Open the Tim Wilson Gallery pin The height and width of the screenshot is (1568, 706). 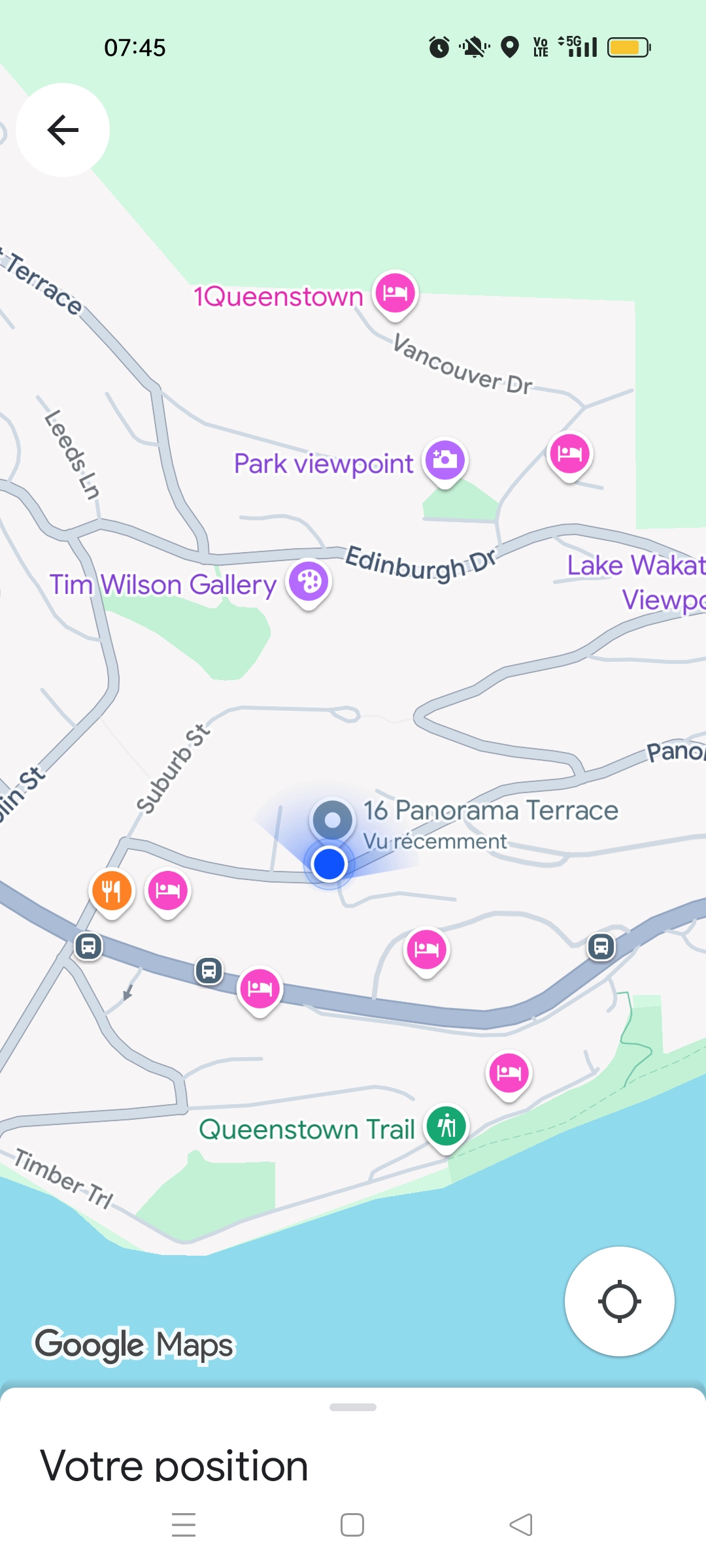(x=309, y=581)
